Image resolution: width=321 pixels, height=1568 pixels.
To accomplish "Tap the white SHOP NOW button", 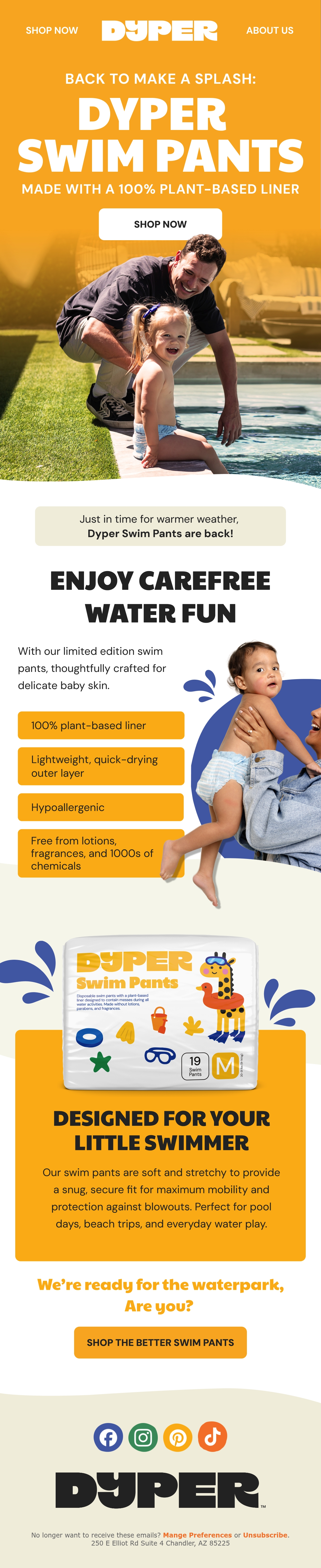I will pos(160,224).
